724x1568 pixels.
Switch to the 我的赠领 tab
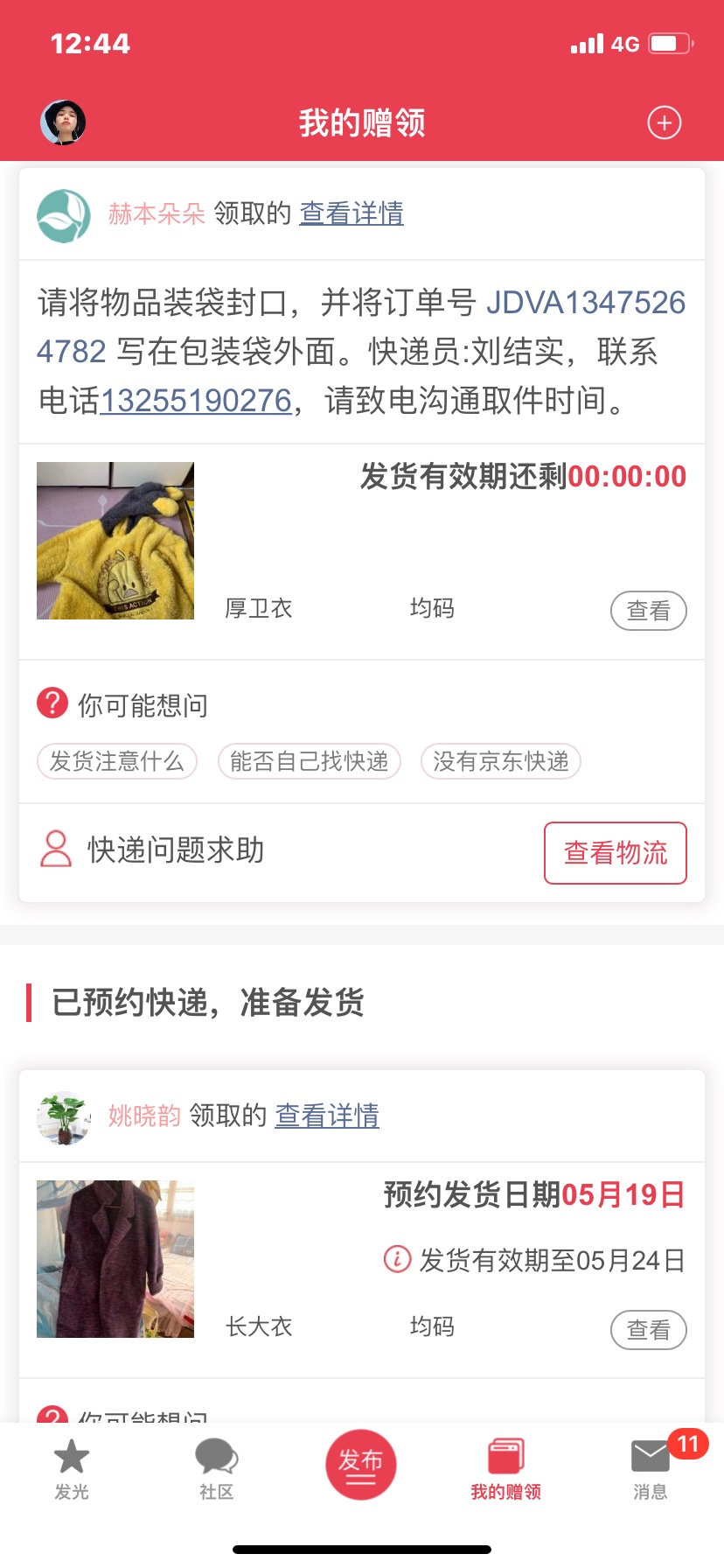tap(505, 1469)
